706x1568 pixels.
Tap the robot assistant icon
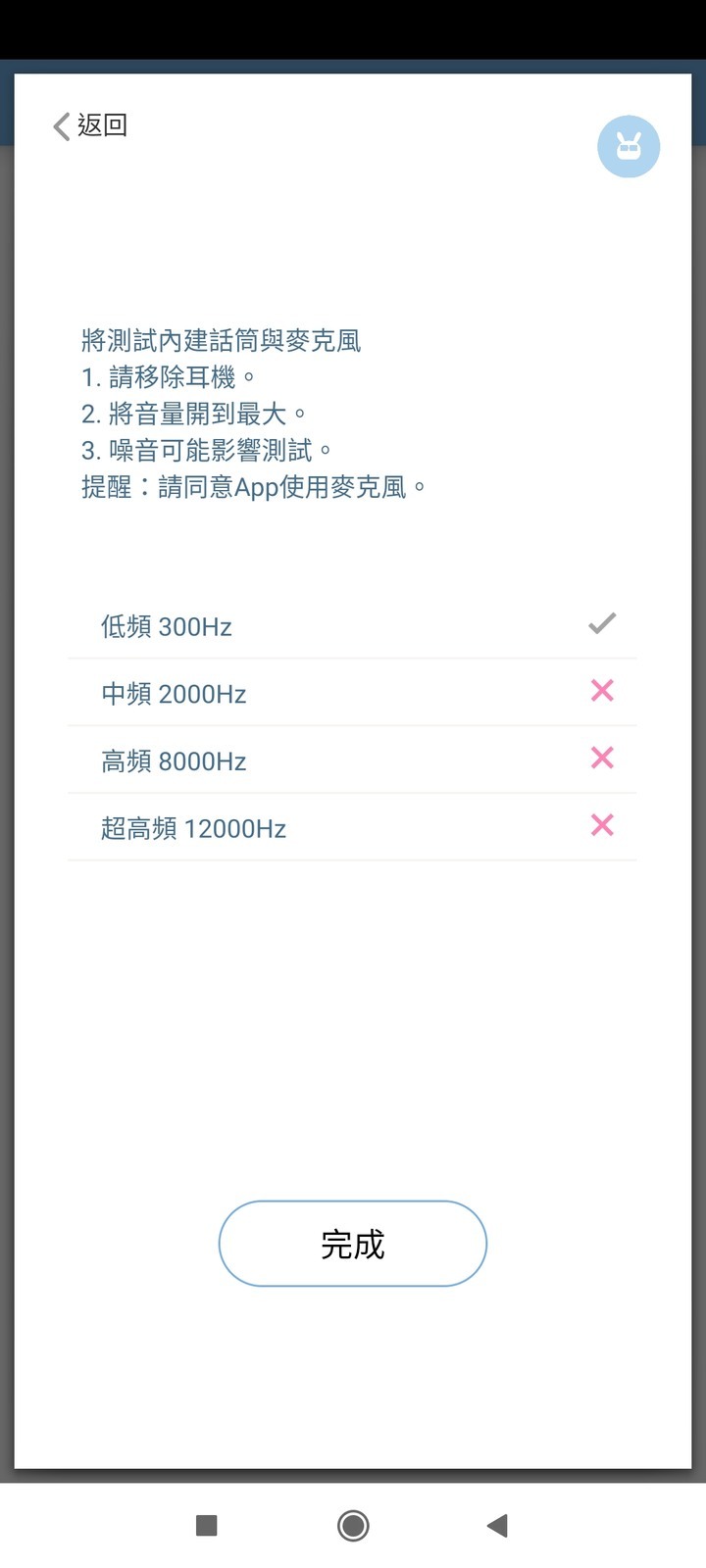629,147
